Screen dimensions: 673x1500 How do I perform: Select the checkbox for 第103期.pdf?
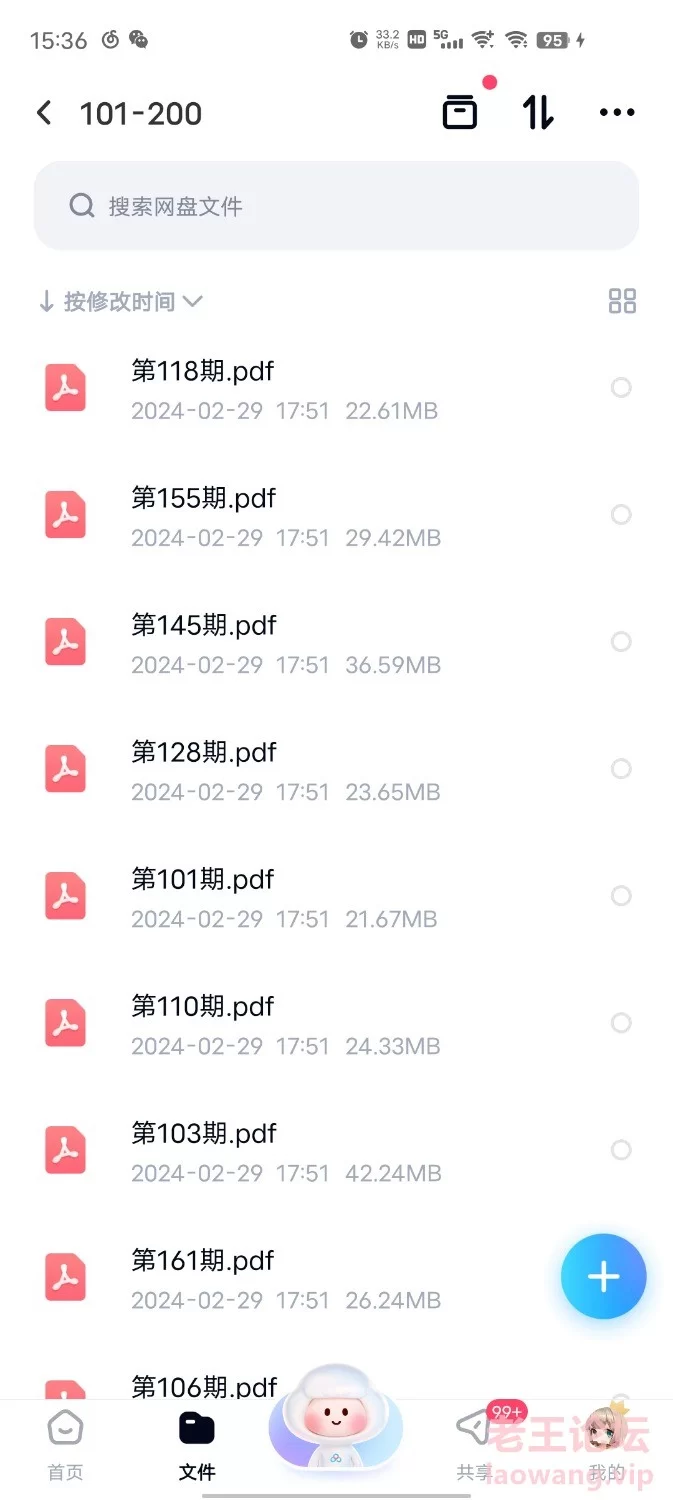point(621,1149)
